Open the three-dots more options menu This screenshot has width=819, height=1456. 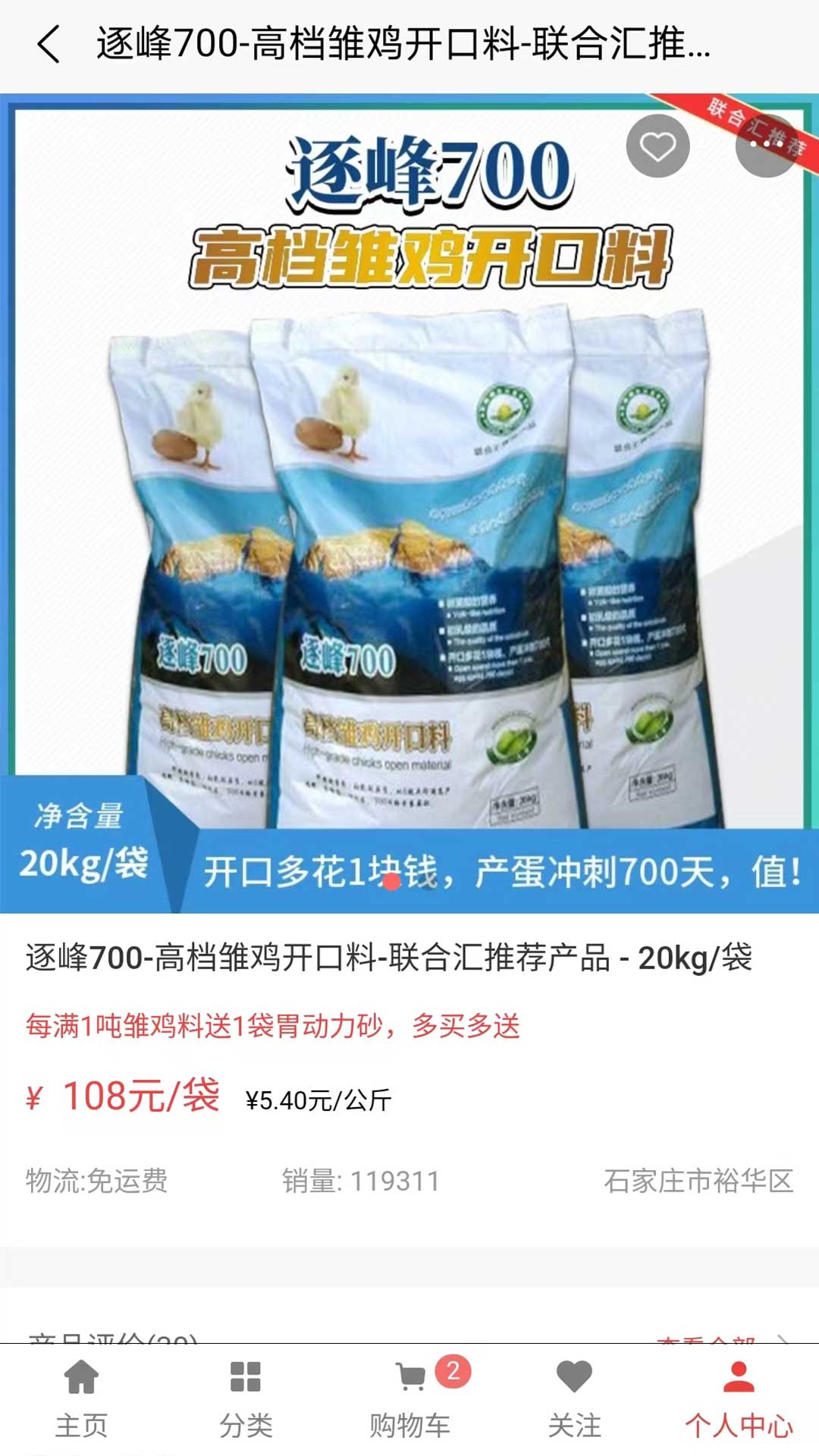[766, 146]
